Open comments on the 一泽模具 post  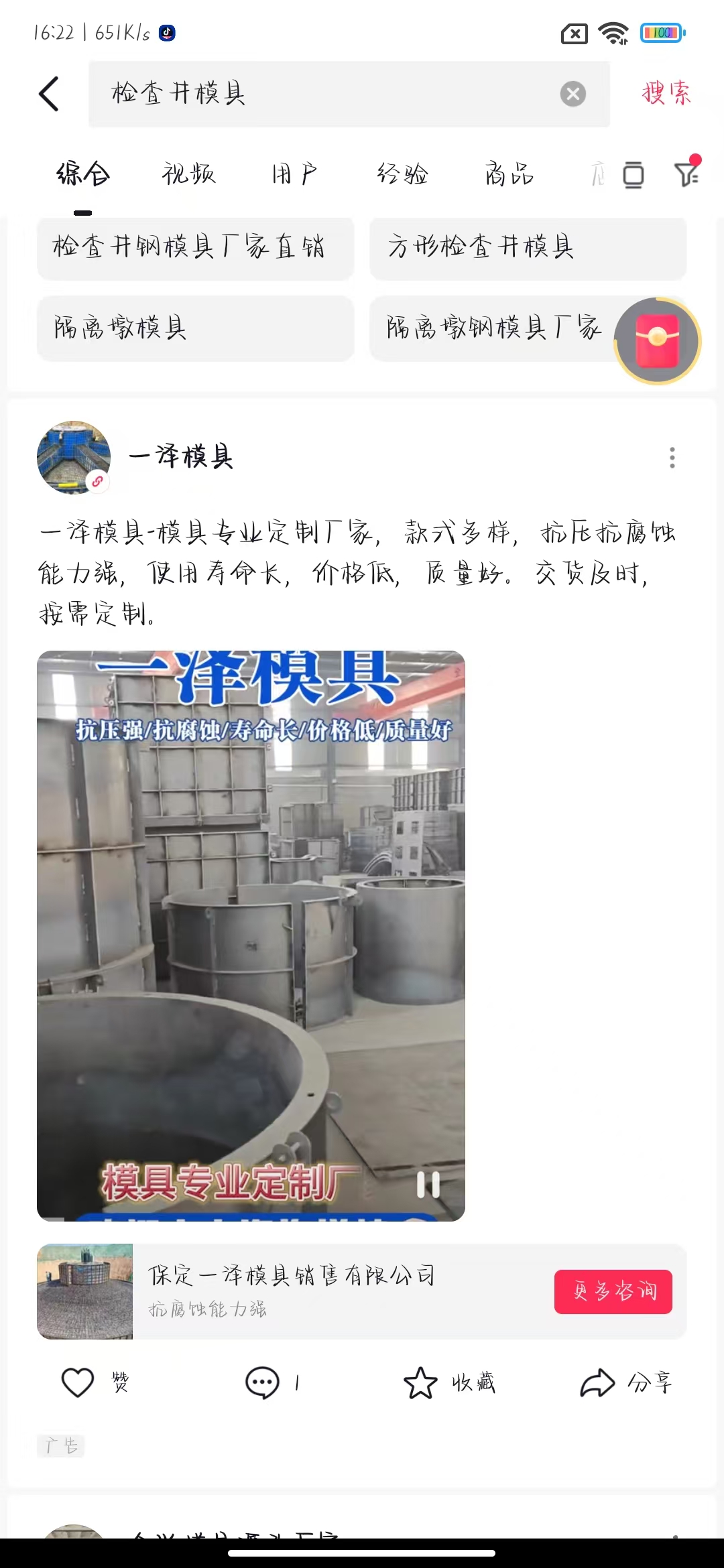pyautogui.click(x=263, y=1382)
